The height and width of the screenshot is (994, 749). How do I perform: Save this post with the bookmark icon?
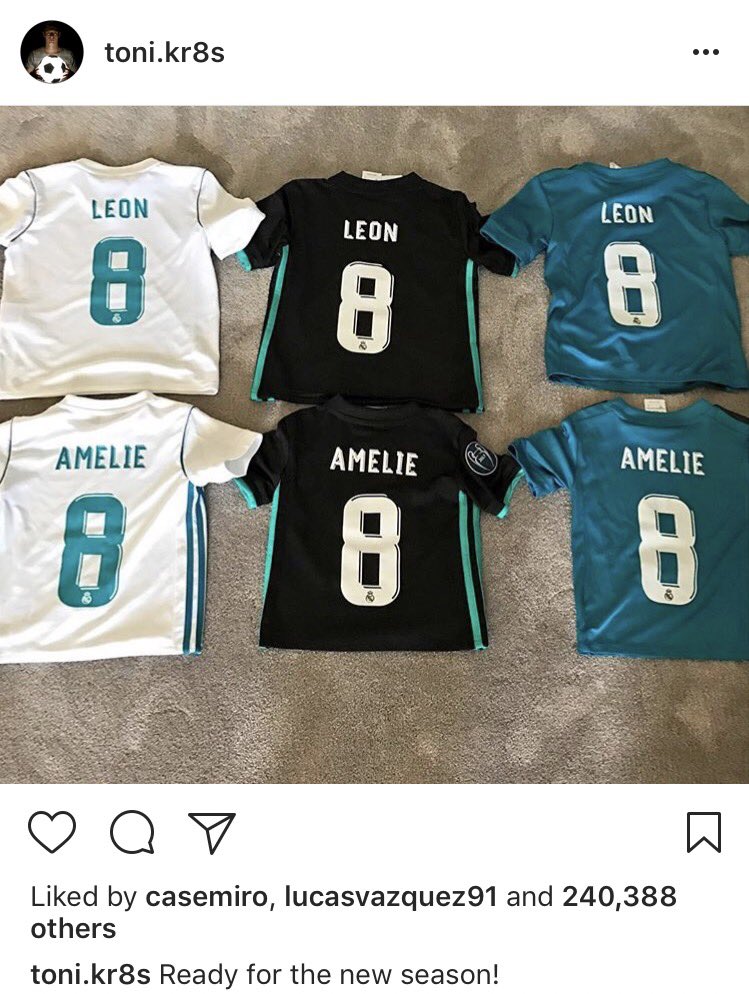[704, 832]
